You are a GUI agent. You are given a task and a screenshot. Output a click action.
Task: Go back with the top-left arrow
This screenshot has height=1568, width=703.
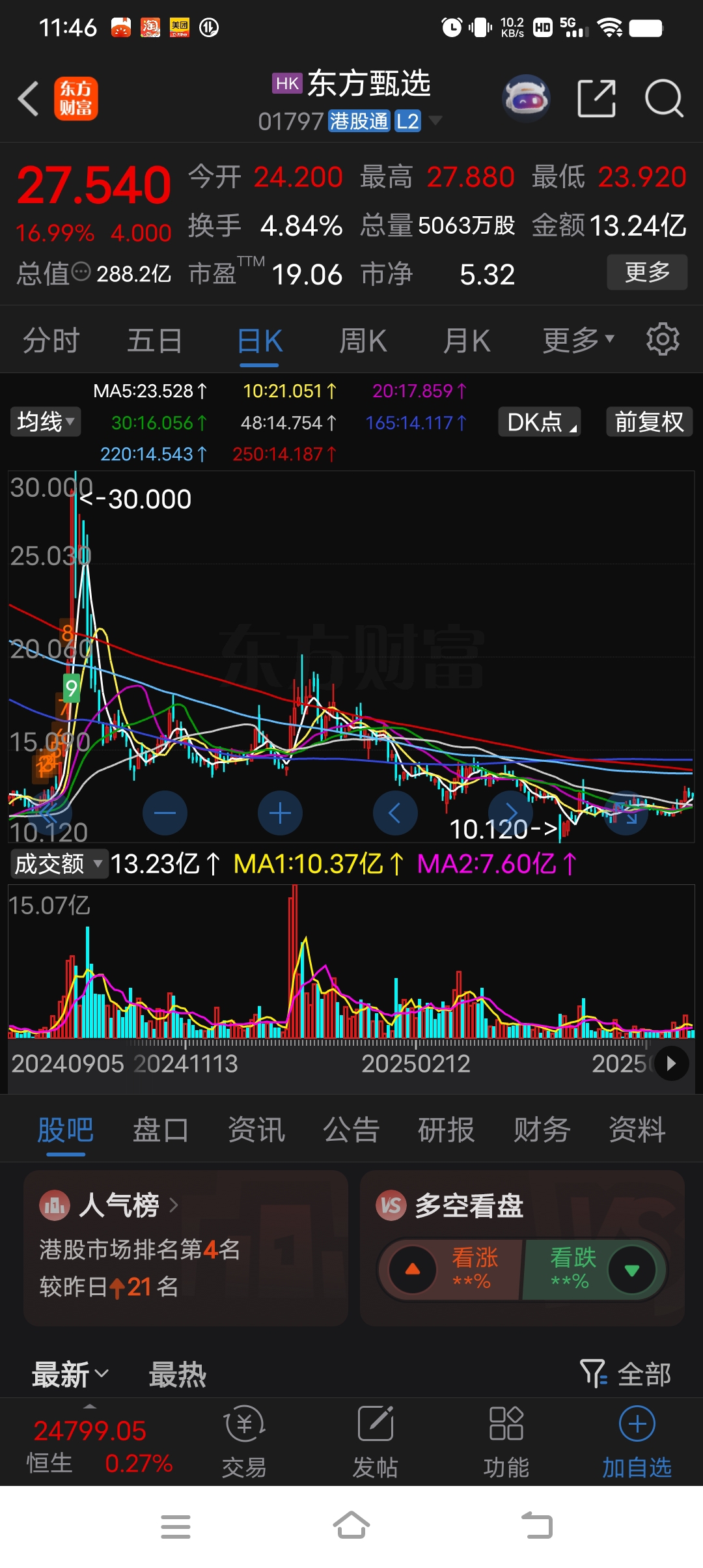pyautogui.click(x=29, y=99)
